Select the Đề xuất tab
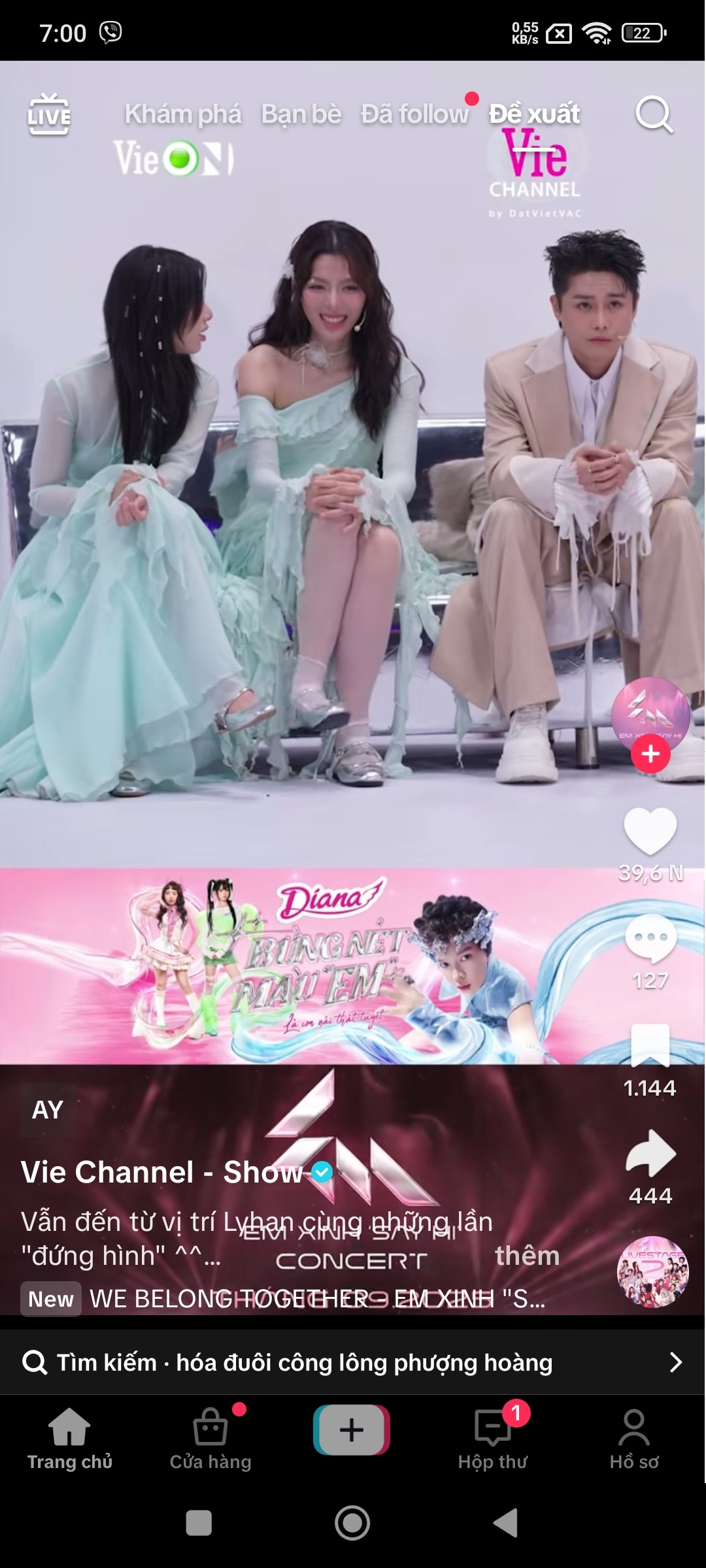Screen dimensions: 706x1568 point(535,114)
